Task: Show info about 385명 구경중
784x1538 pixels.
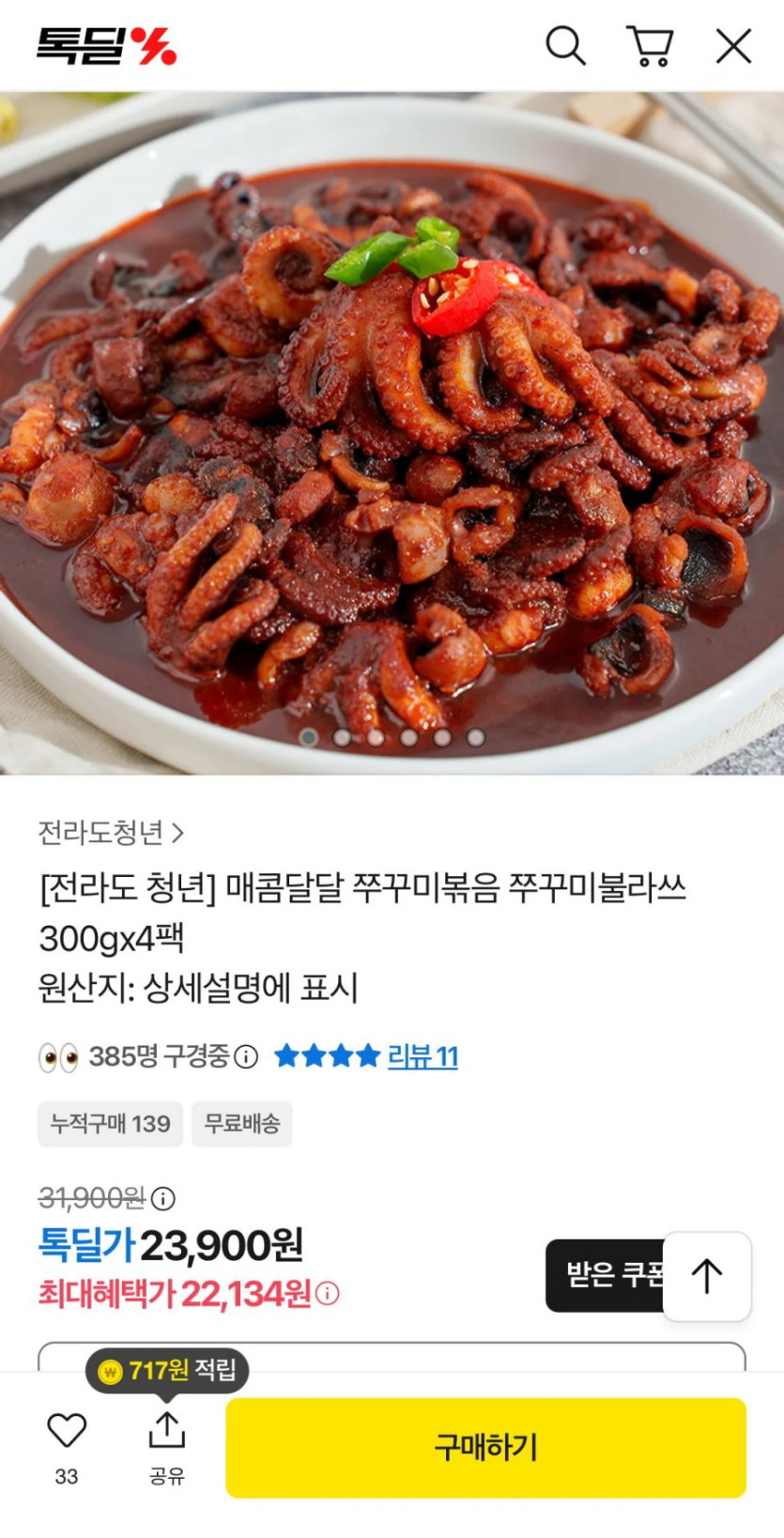Action: (x=246, y=1057)
